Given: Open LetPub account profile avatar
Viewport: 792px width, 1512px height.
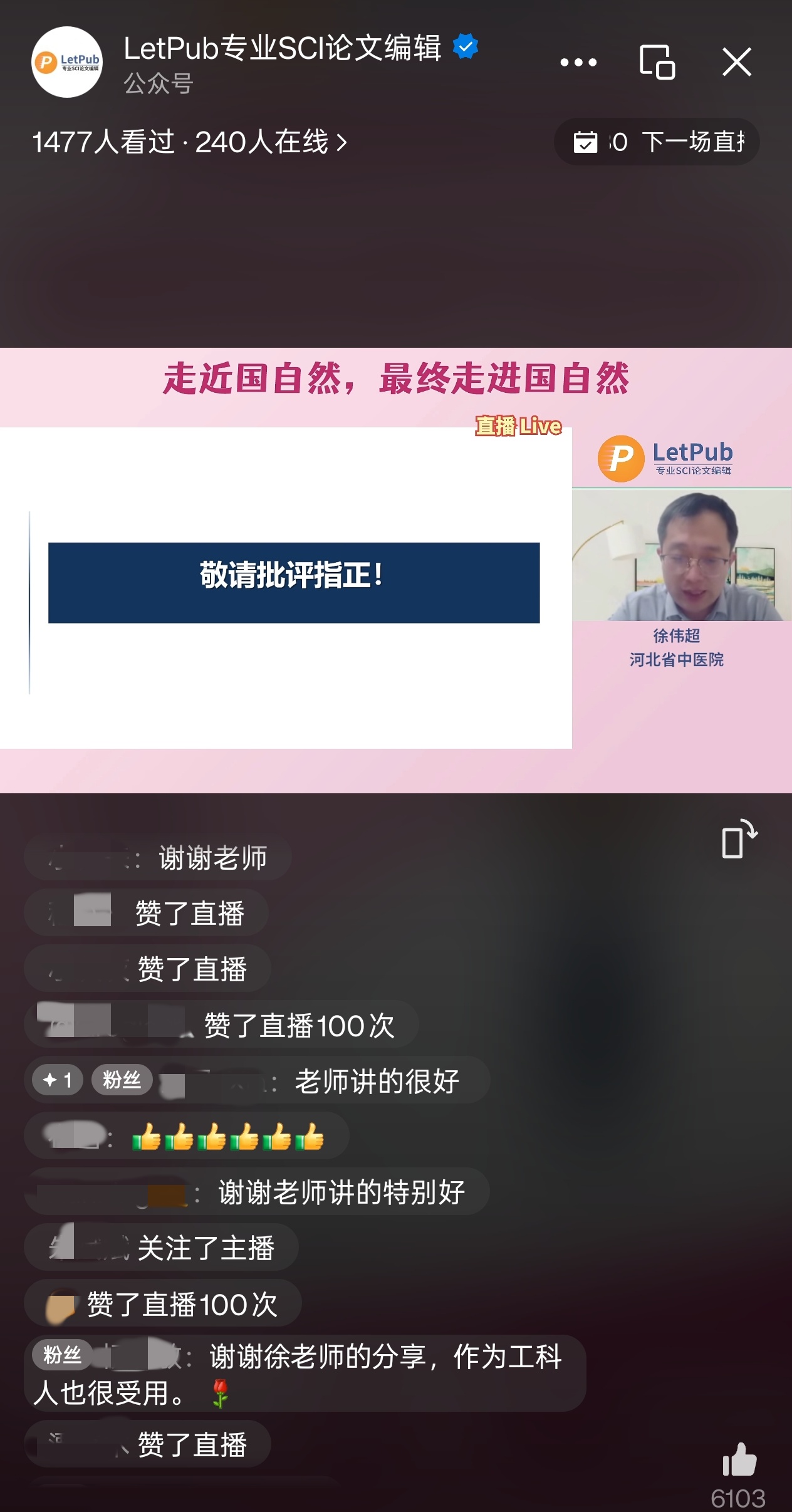Looking at the screenshot, I should (x=66, y=62).
